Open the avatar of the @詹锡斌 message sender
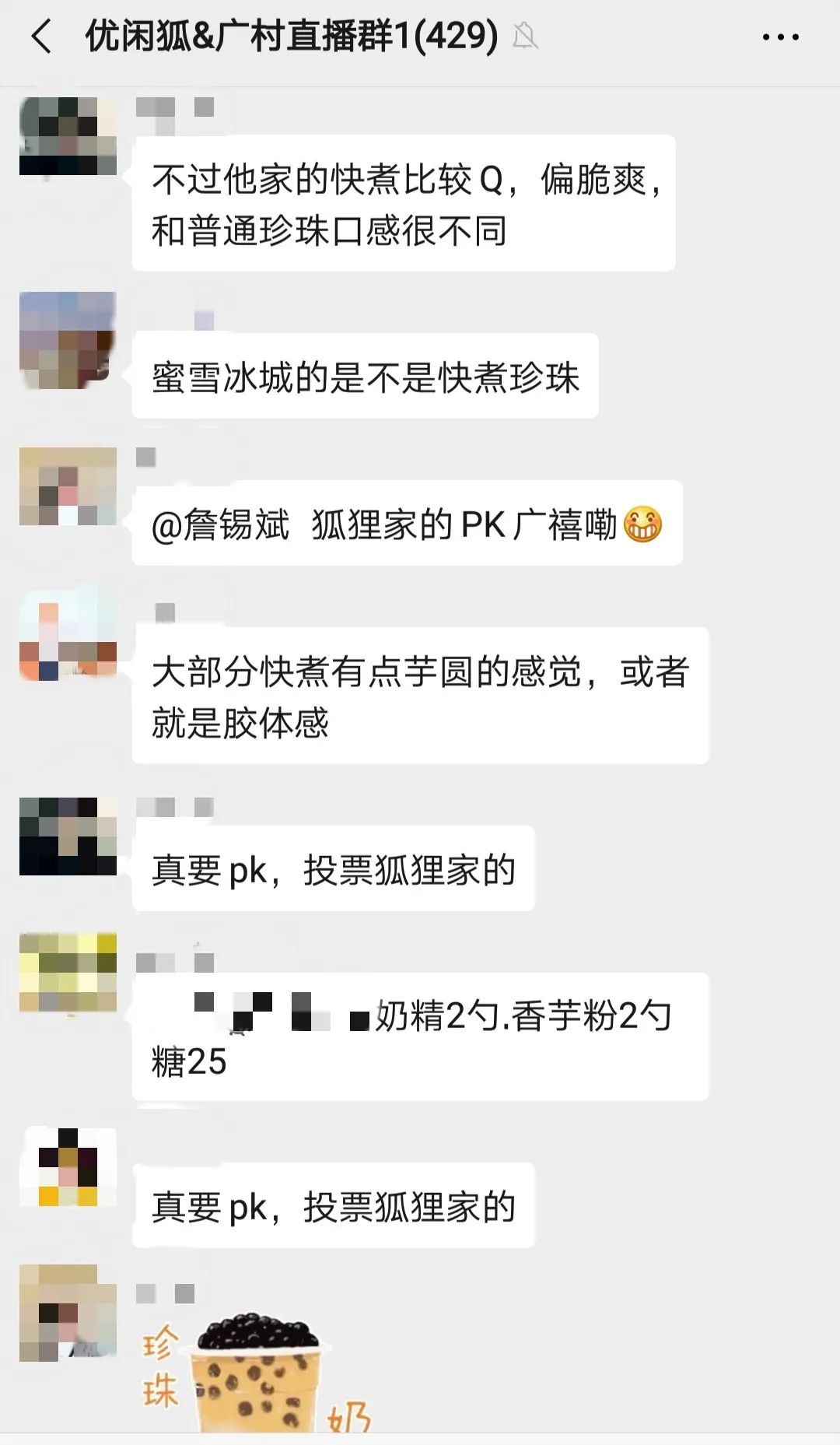The height and width of the screenshot is (1445, 840). (x=68, y=486)
